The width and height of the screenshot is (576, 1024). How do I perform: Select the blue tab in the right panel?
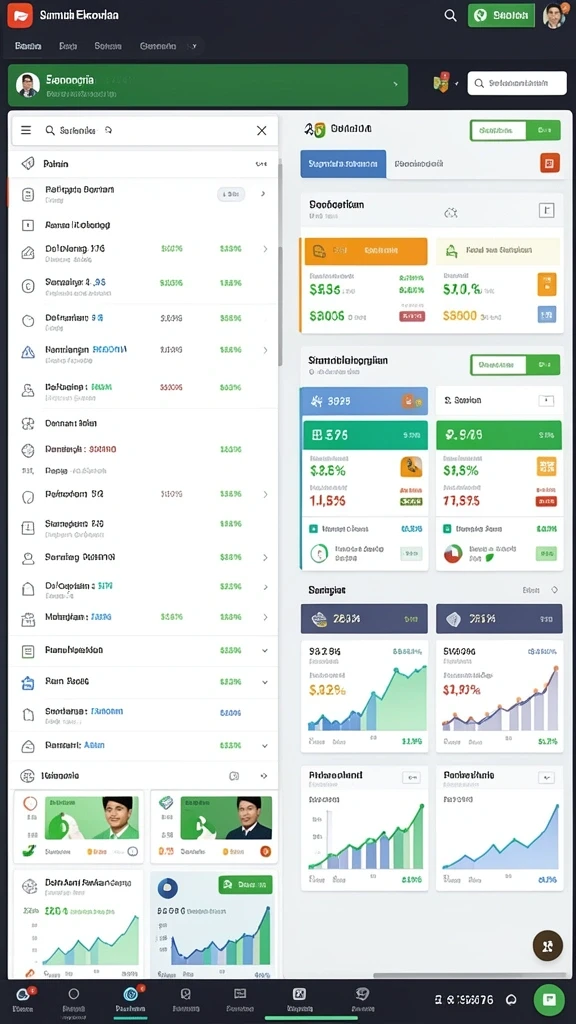coord(343,164)
